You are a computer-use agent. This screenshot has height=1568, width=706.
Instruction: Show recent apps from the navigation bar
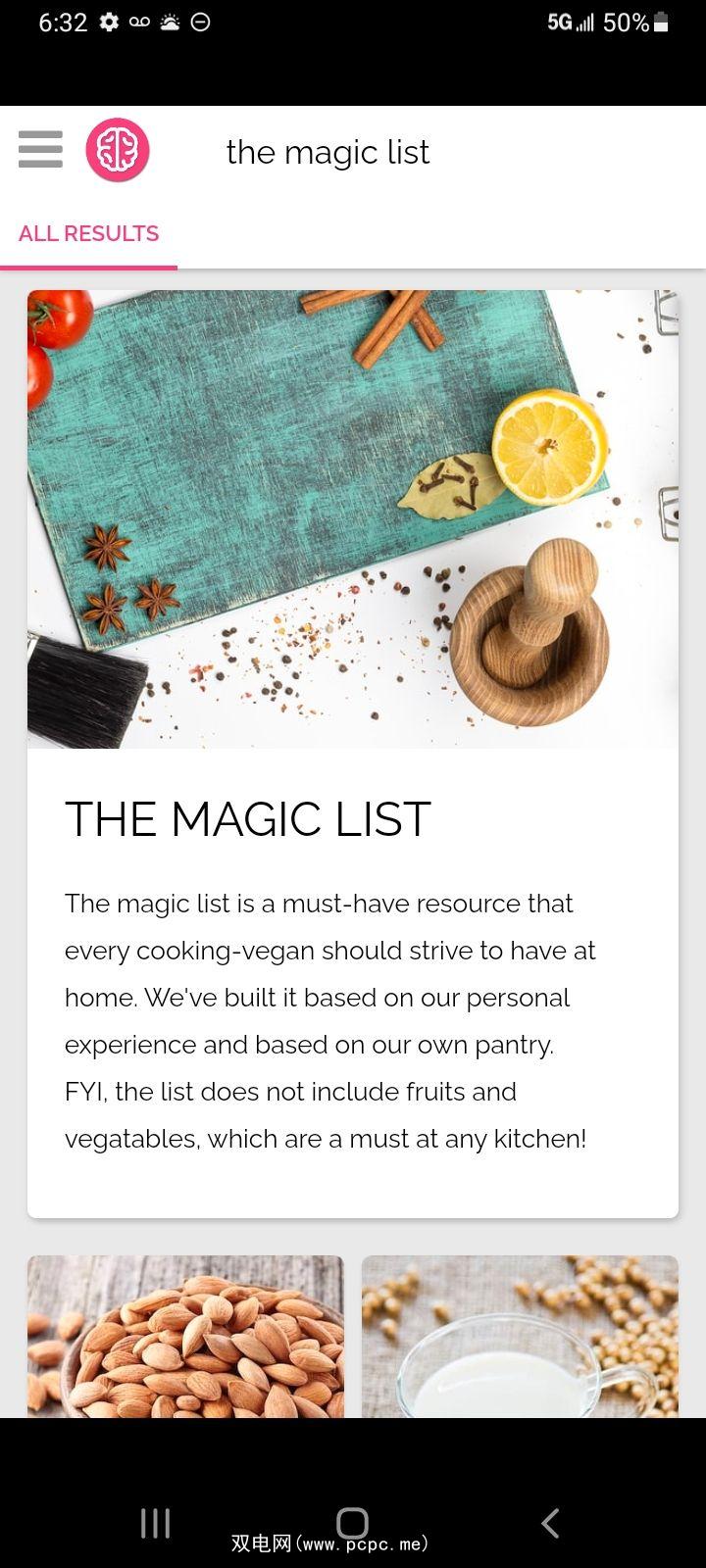coord(155,1522)
